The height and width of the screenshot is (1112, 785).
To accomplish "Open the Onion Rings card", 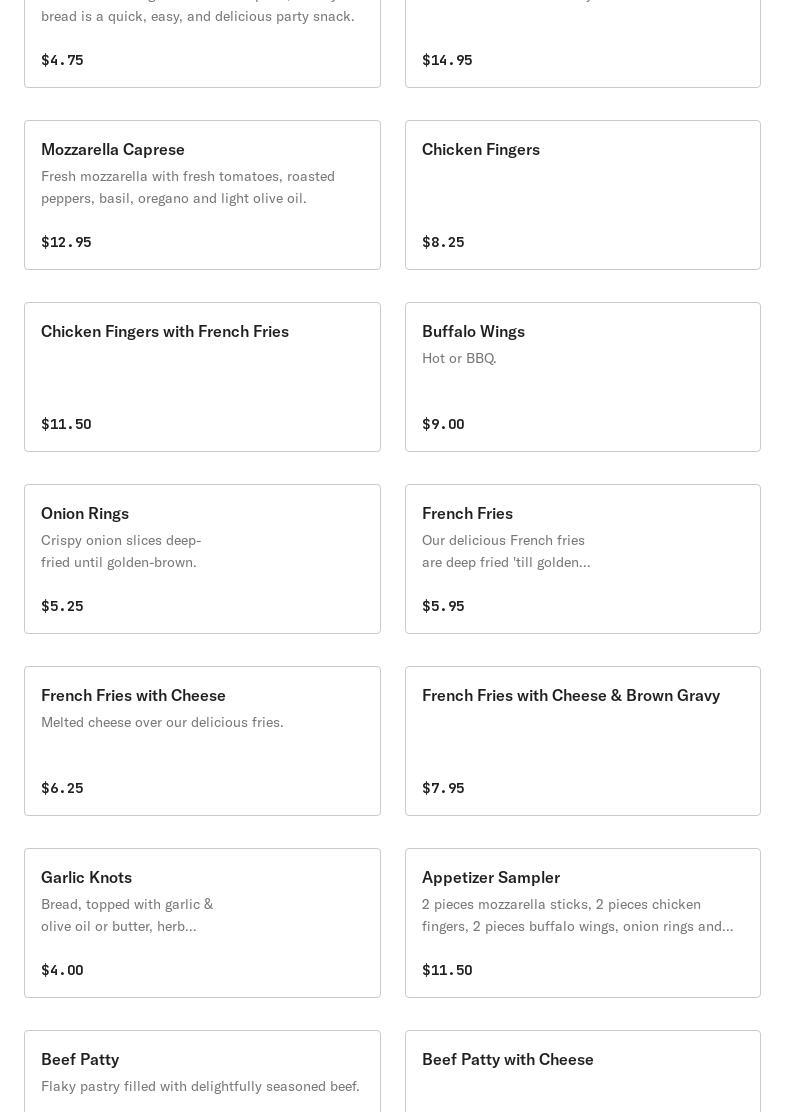I will tap(202, 559).
